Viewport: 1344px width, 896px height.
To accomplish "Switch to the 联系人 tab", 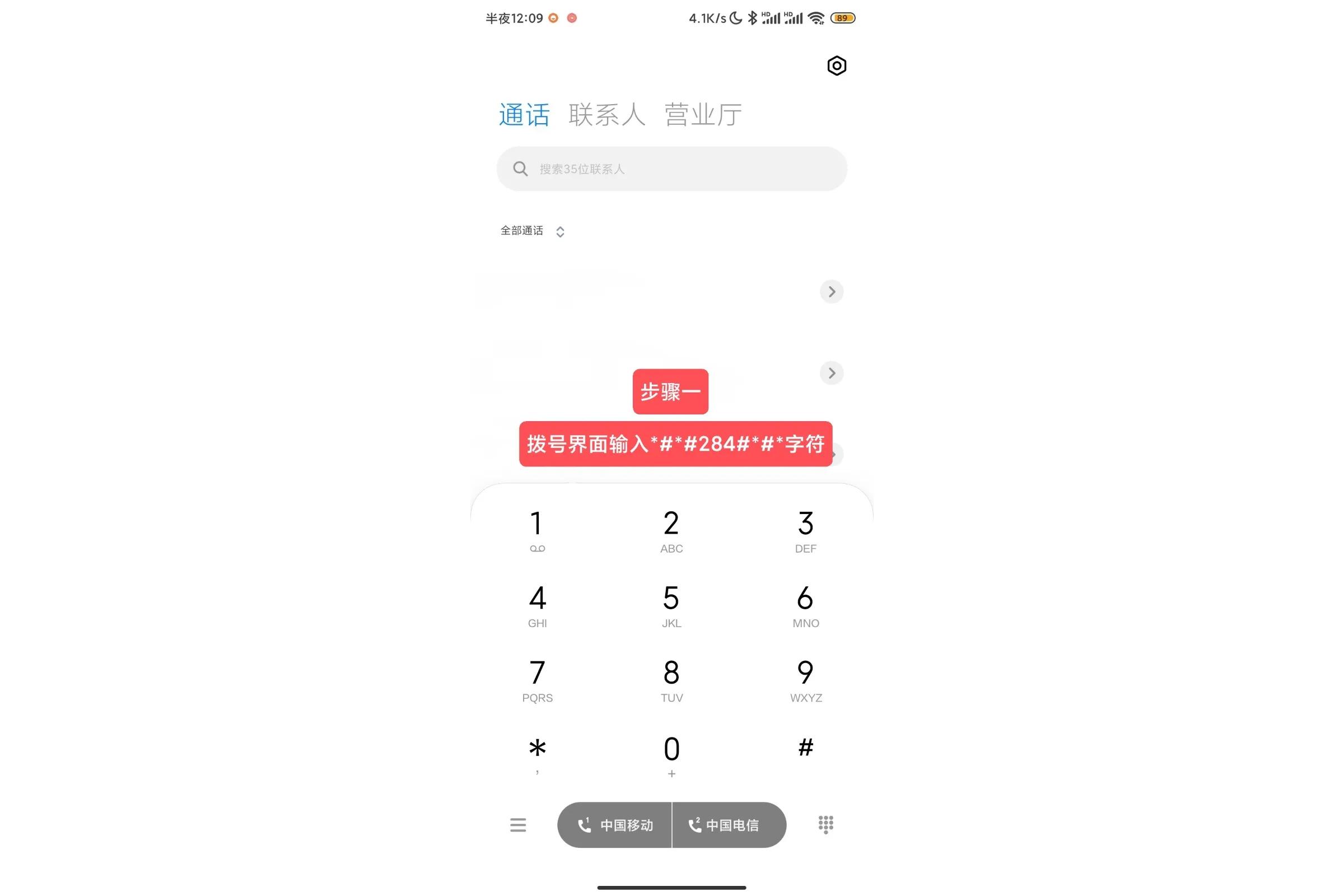I will coord(606,115).
